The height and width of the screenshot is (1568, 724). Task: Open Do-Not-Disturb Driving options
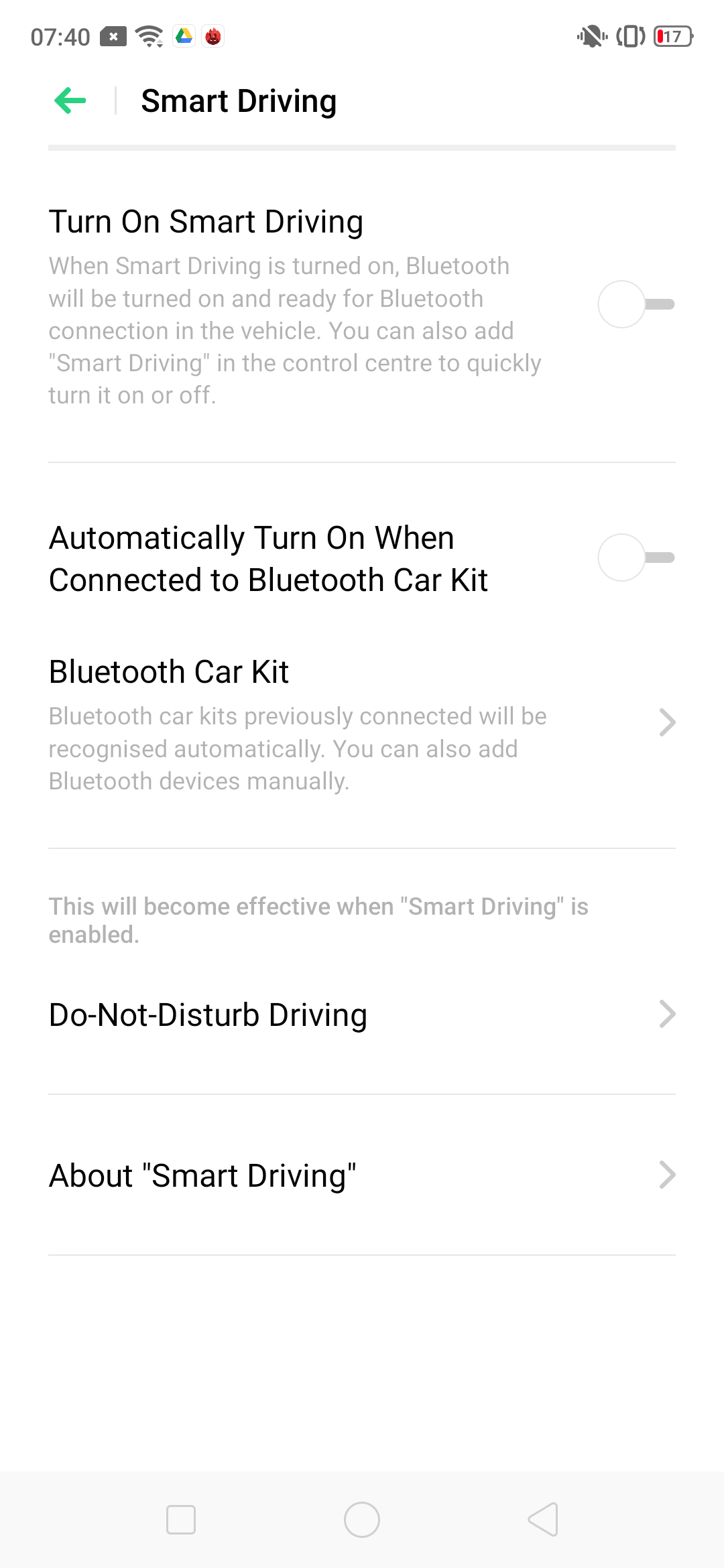(362, 1015)
